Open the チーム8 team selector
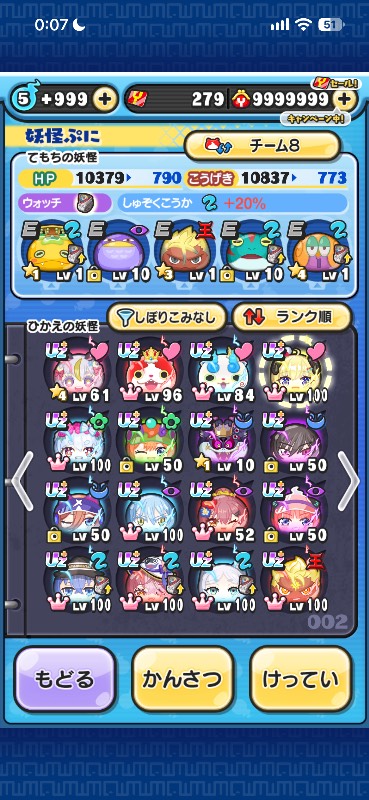The width and height of the screenshot is (369, 800). (262, 146)
